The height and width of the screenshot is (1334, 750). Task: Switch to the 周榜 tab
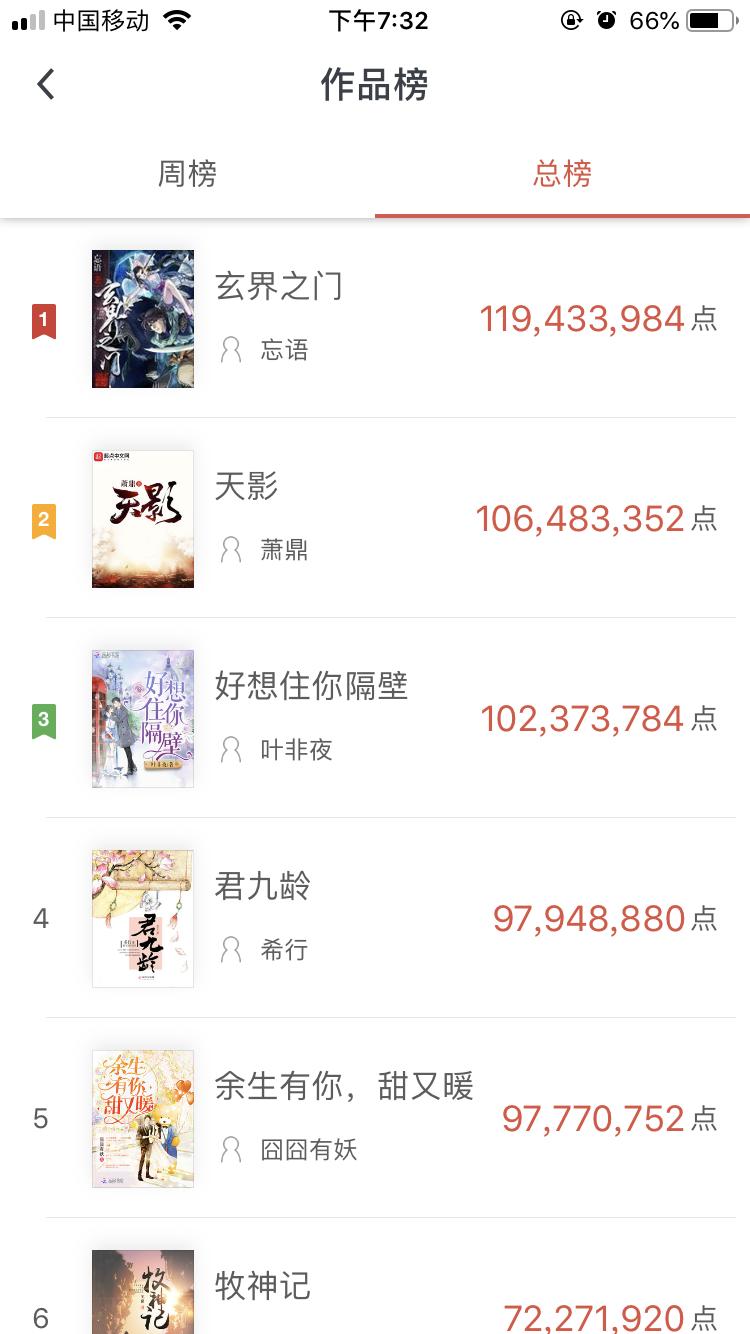tap(187, 172)
